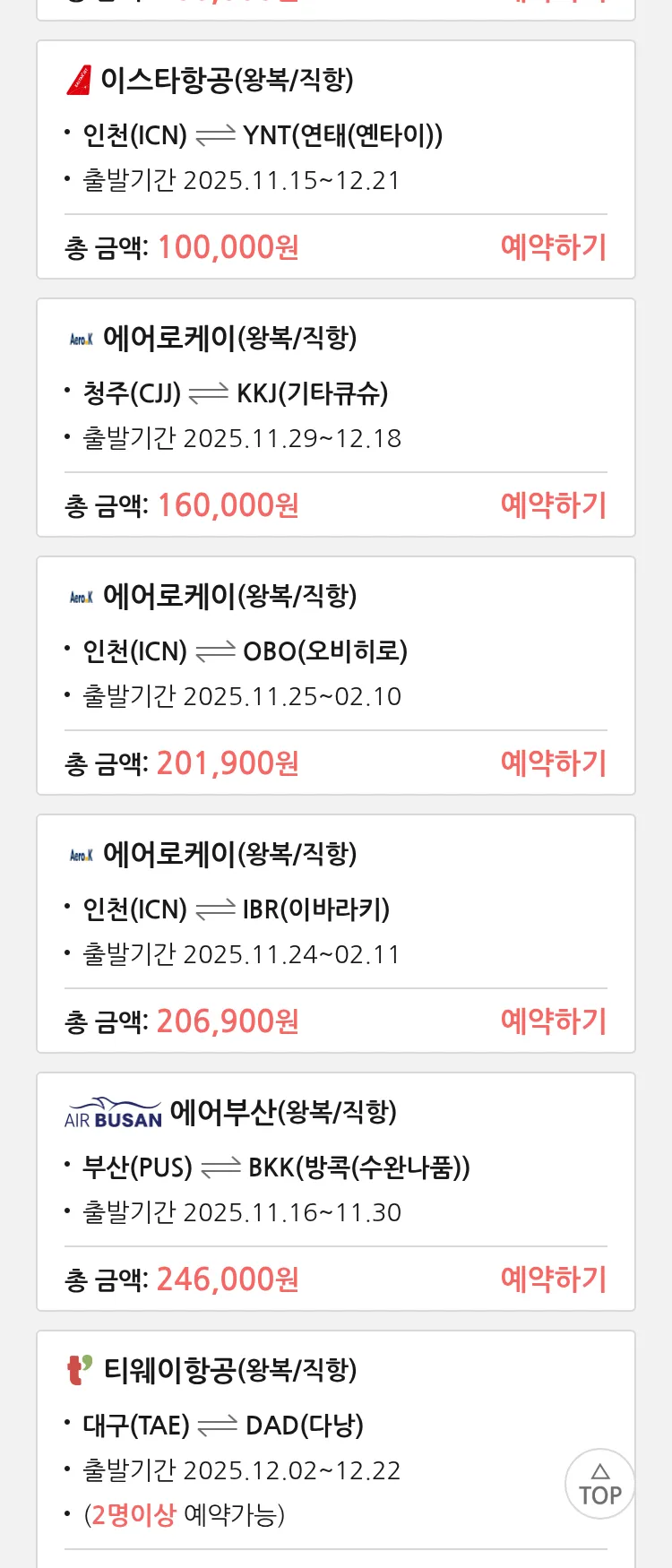
Task: Jump back to top with TOP button
Action: click(x=599, y=1484)
